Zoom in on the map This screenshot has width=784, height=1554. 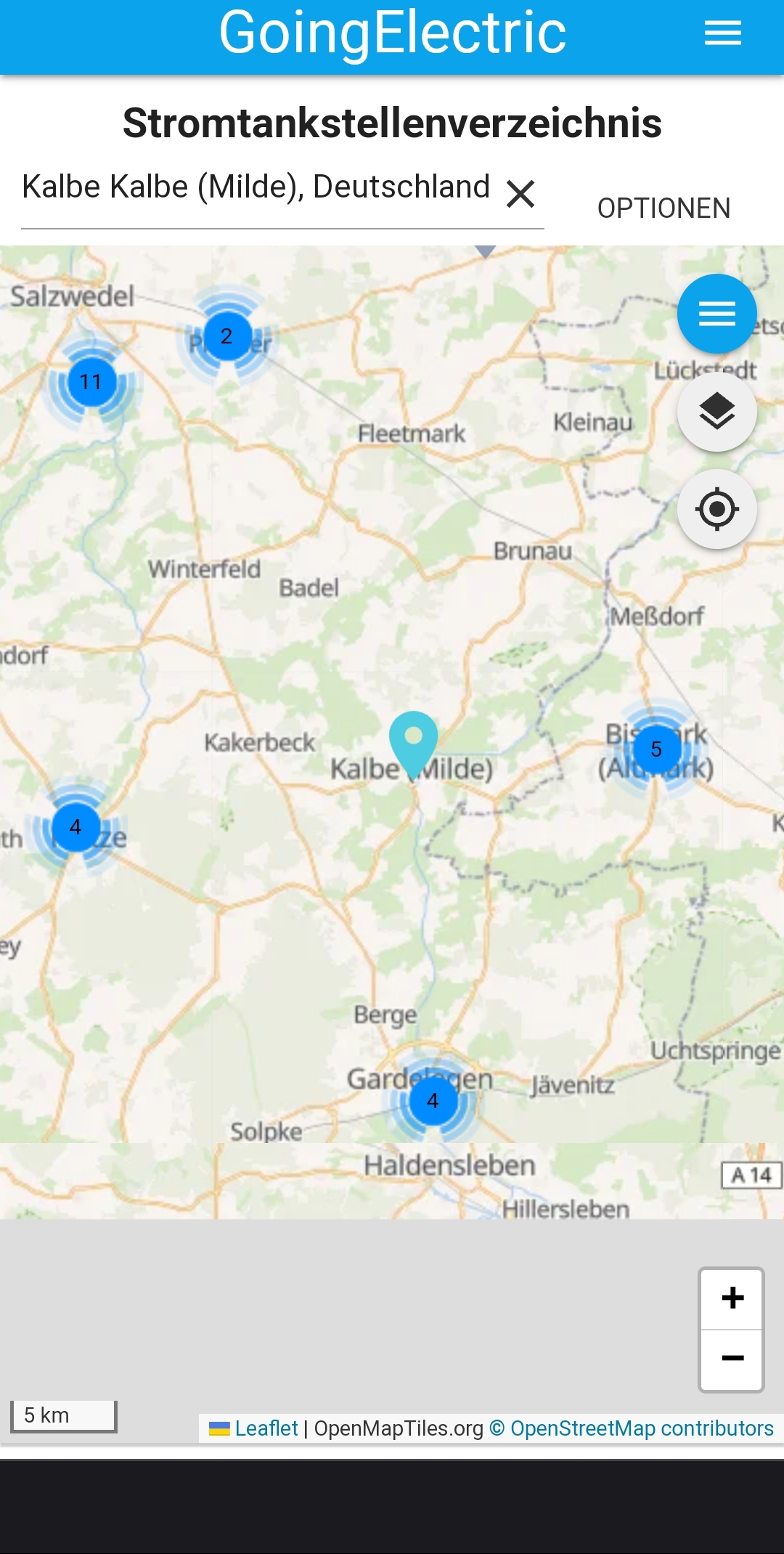tap(732, 1298)
